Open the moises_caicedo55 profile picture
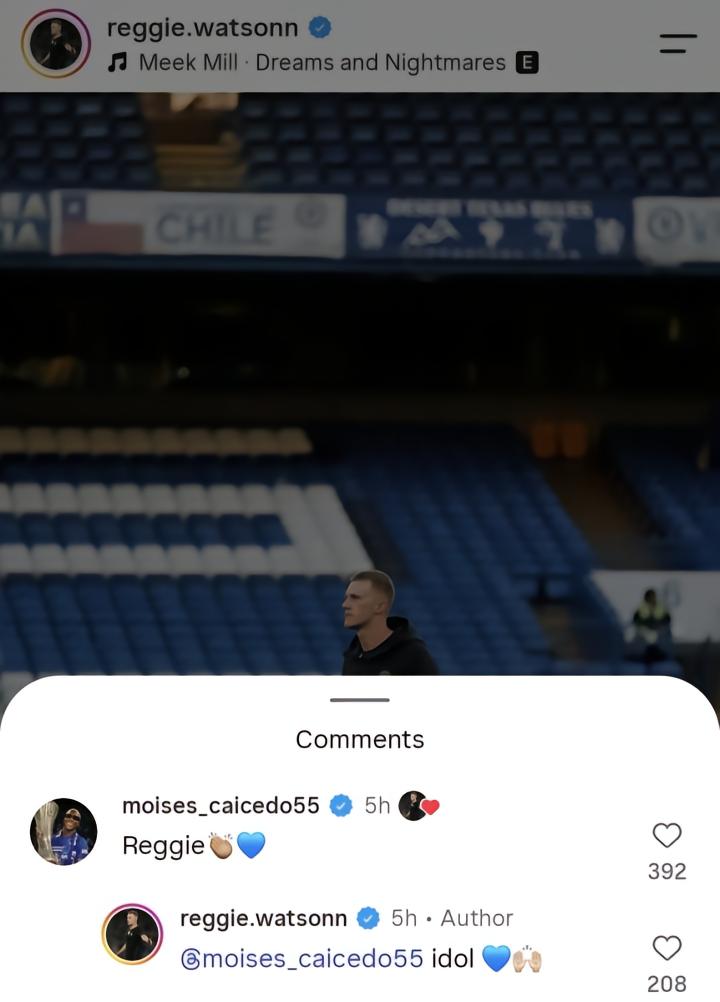This screenshot has height=1002, width=720. coord(63,831)
